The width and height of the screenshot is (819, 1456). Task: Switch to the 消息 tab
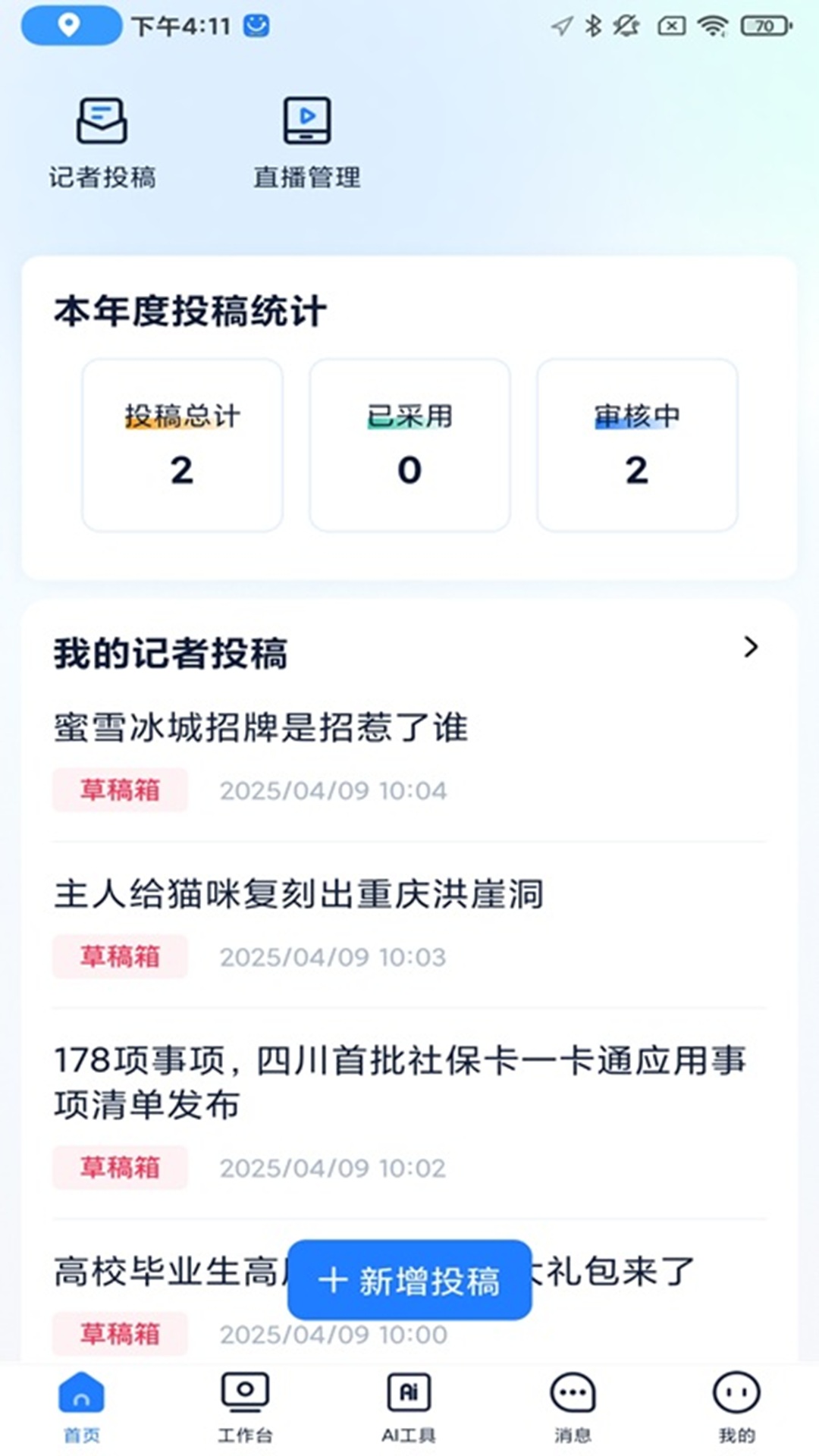[x=573, y=1407]
